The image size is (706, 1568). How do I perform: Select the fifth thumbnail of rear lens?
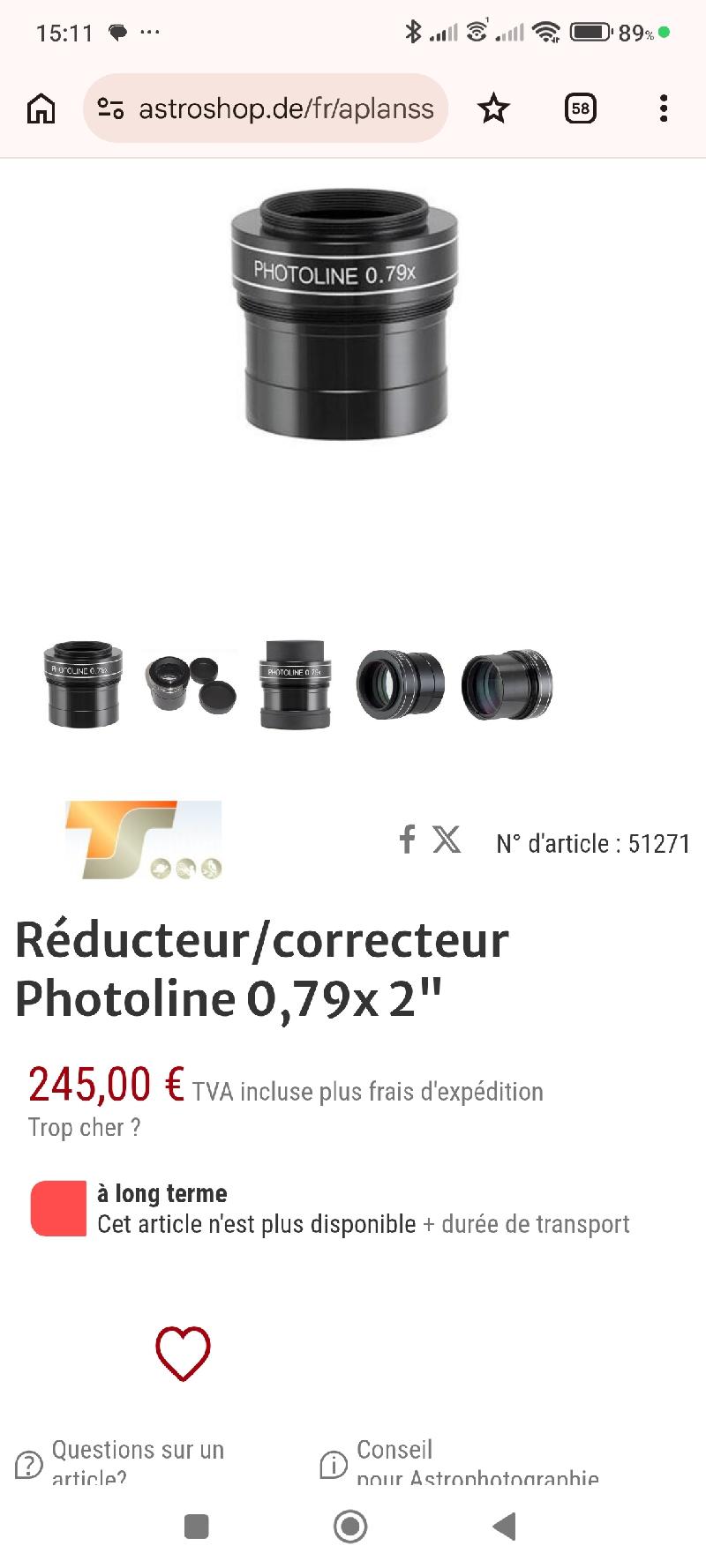tap(506, 684)
